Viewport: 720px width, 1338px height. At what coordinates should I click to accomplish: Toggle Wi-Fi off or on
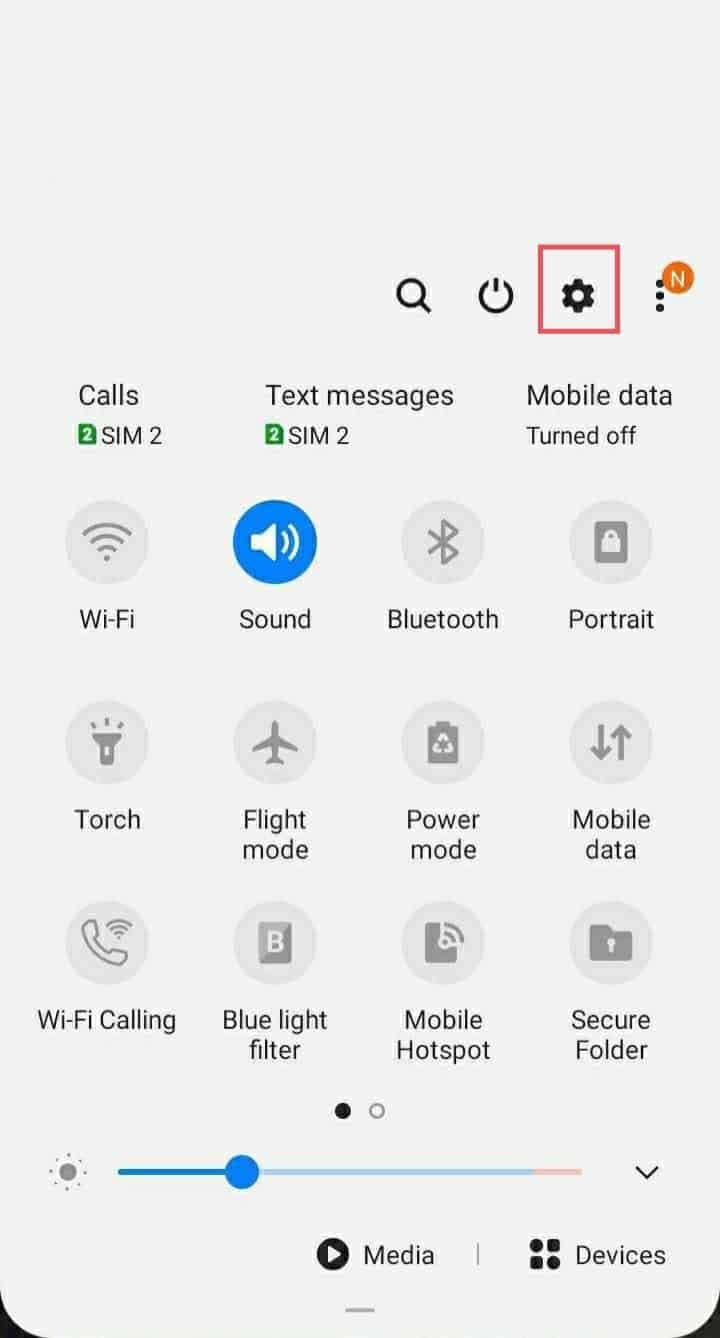tap(107, 541)
